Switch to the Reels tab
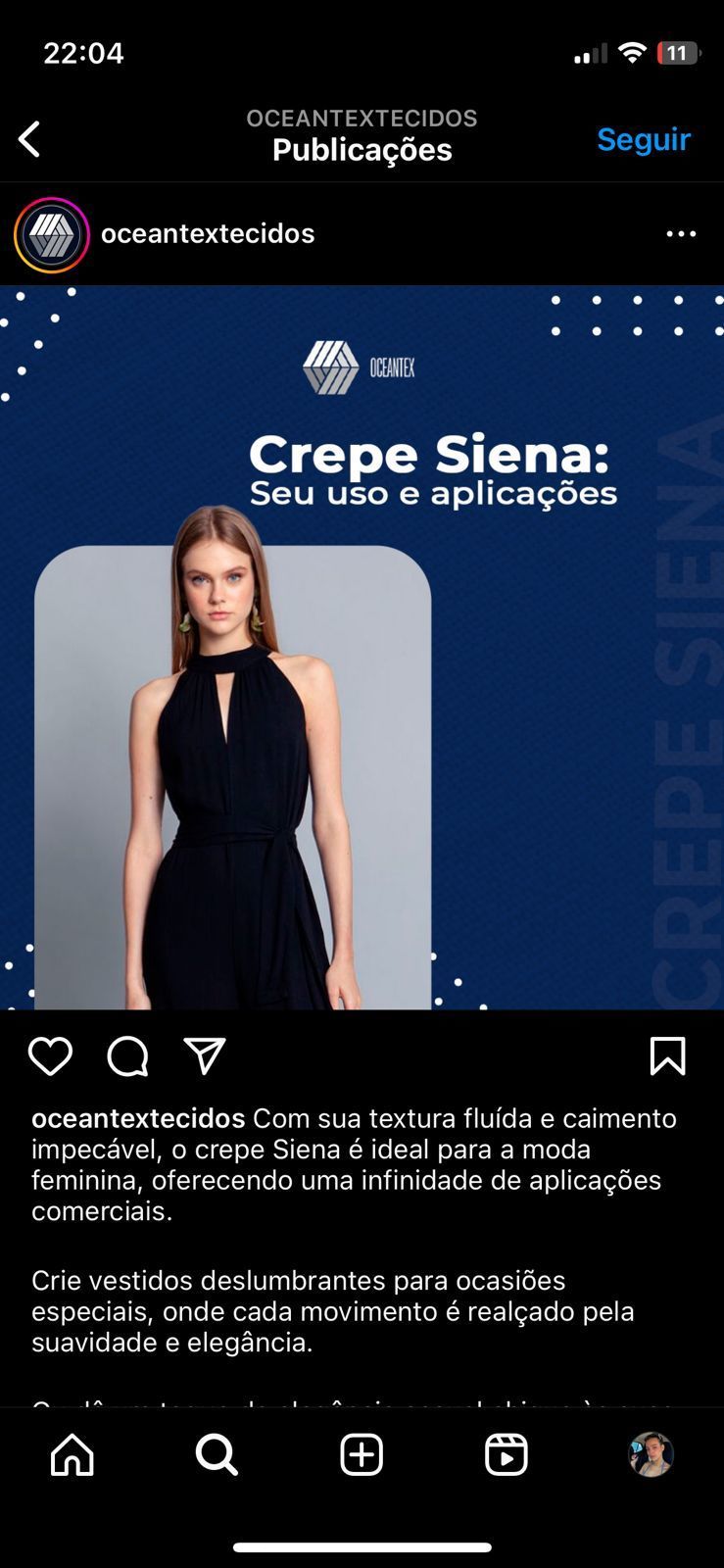 (x=506, y=1454)
